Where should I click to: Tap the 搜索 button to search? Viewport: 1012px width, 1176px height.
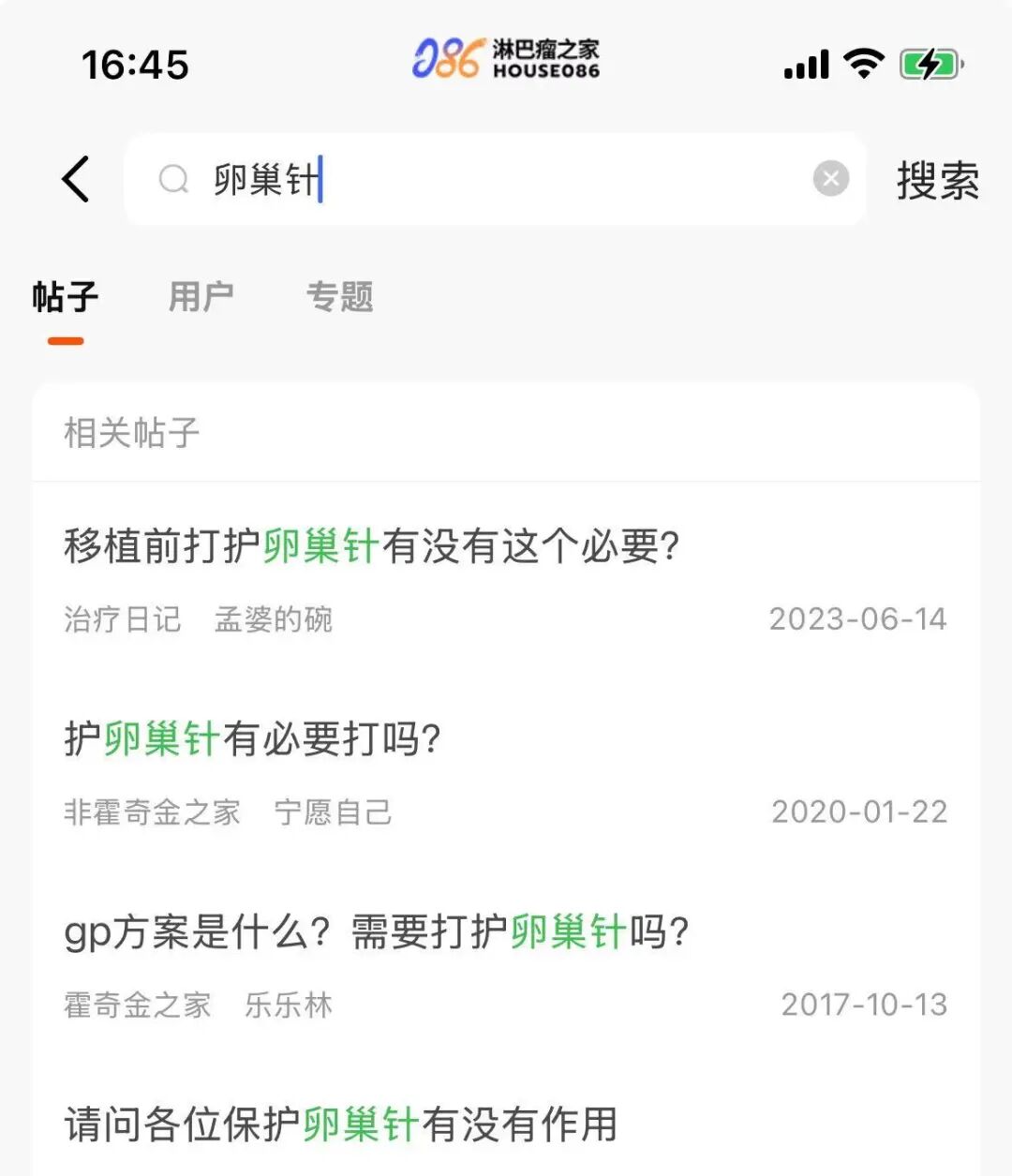(x=938, y=178)
